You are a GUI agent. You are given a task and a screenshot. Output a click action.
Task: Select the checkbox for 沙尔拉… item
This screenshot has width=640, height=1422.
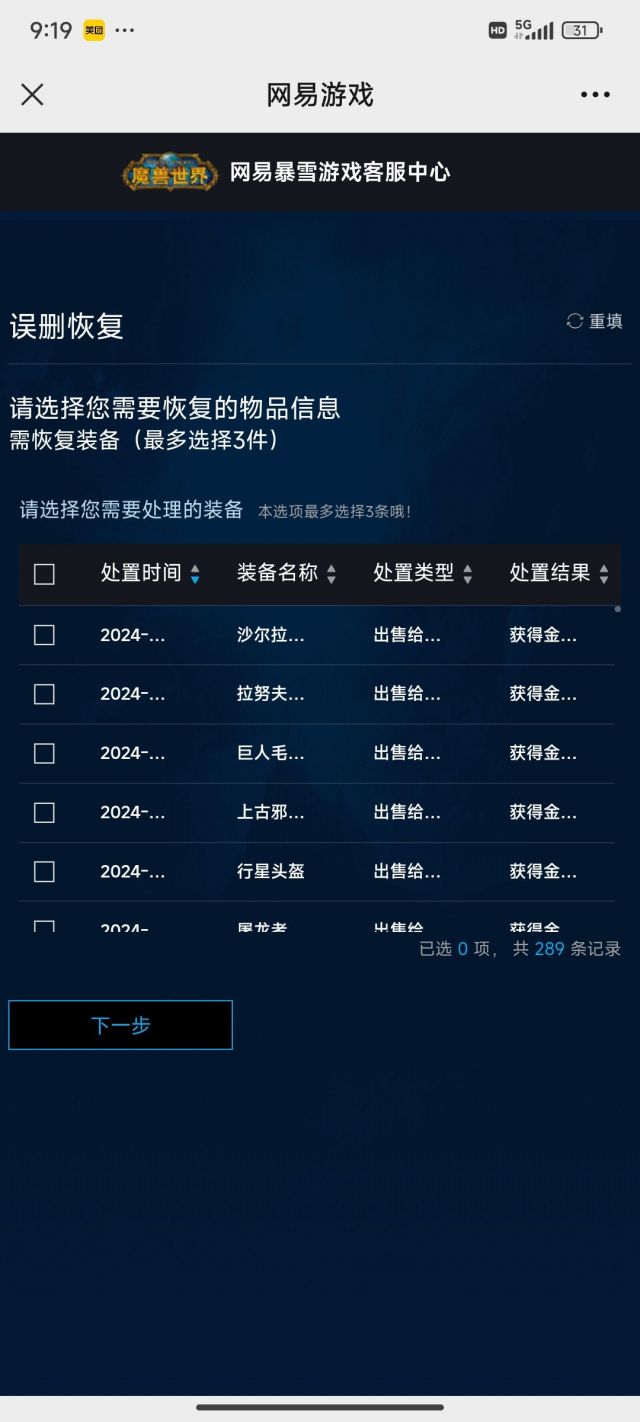coord(44,635)
